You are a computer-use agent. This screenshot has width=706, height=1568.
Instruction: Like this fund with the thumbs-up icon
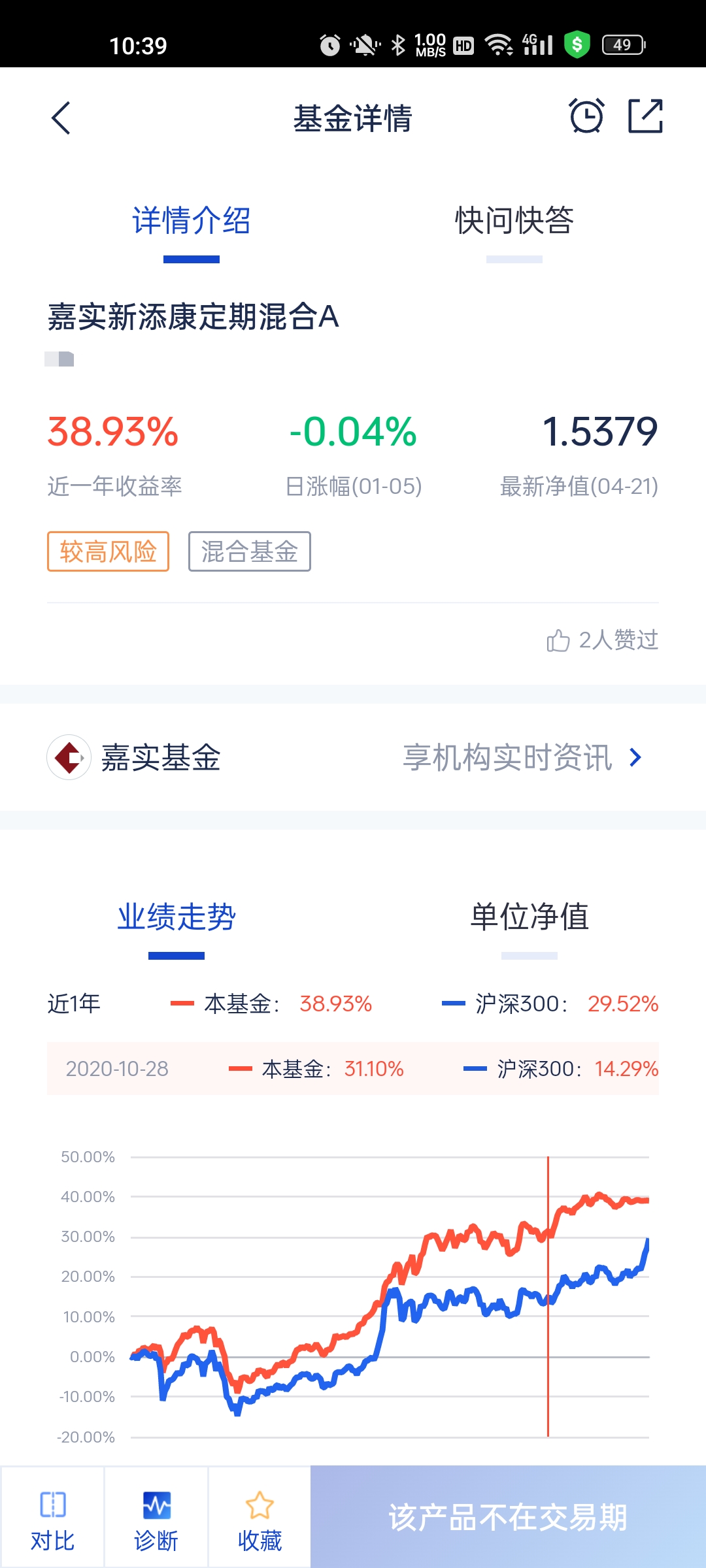coord(558,640)
